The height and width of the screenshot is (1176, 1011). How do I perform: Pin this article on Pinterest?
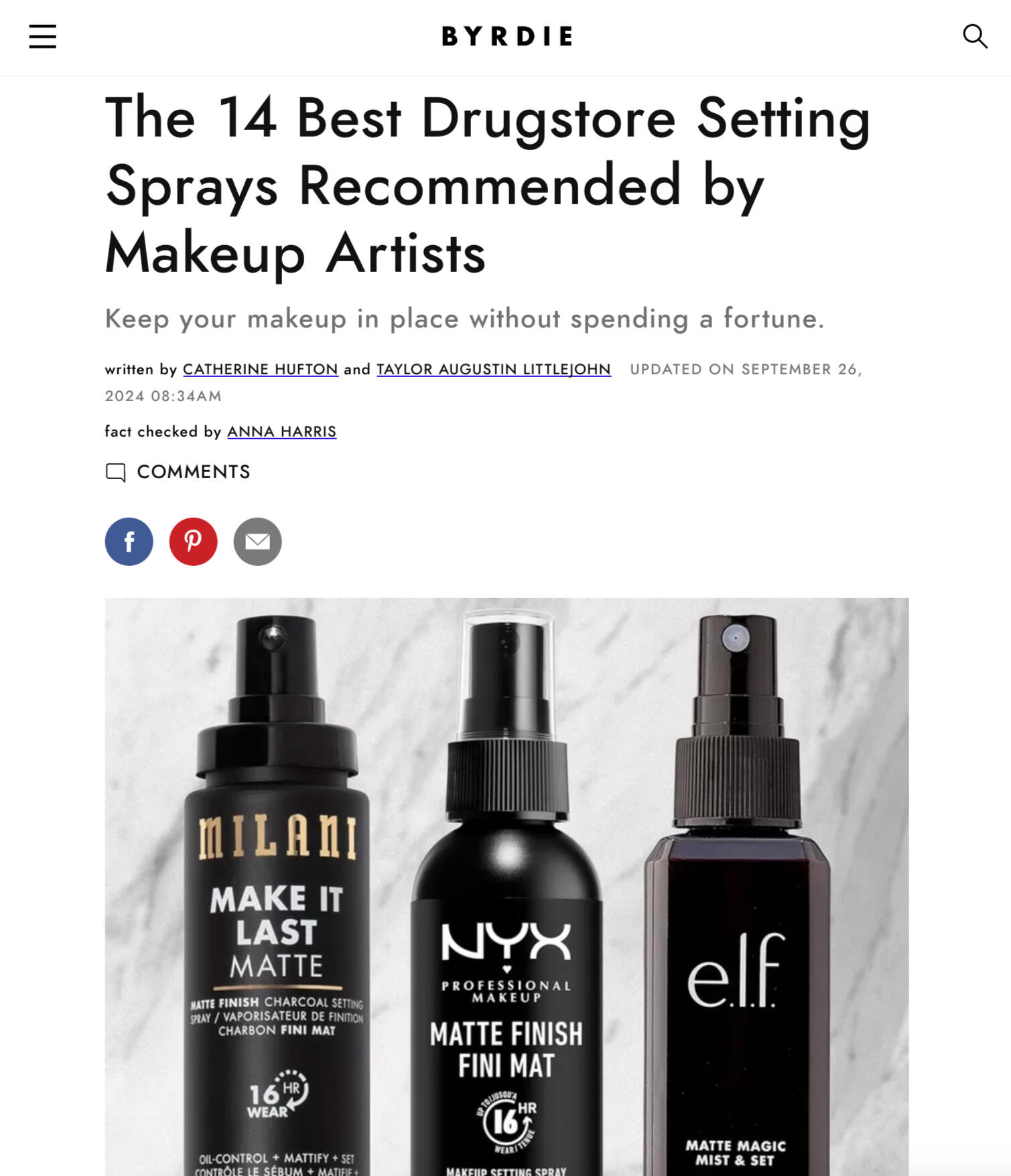point(193,541)
